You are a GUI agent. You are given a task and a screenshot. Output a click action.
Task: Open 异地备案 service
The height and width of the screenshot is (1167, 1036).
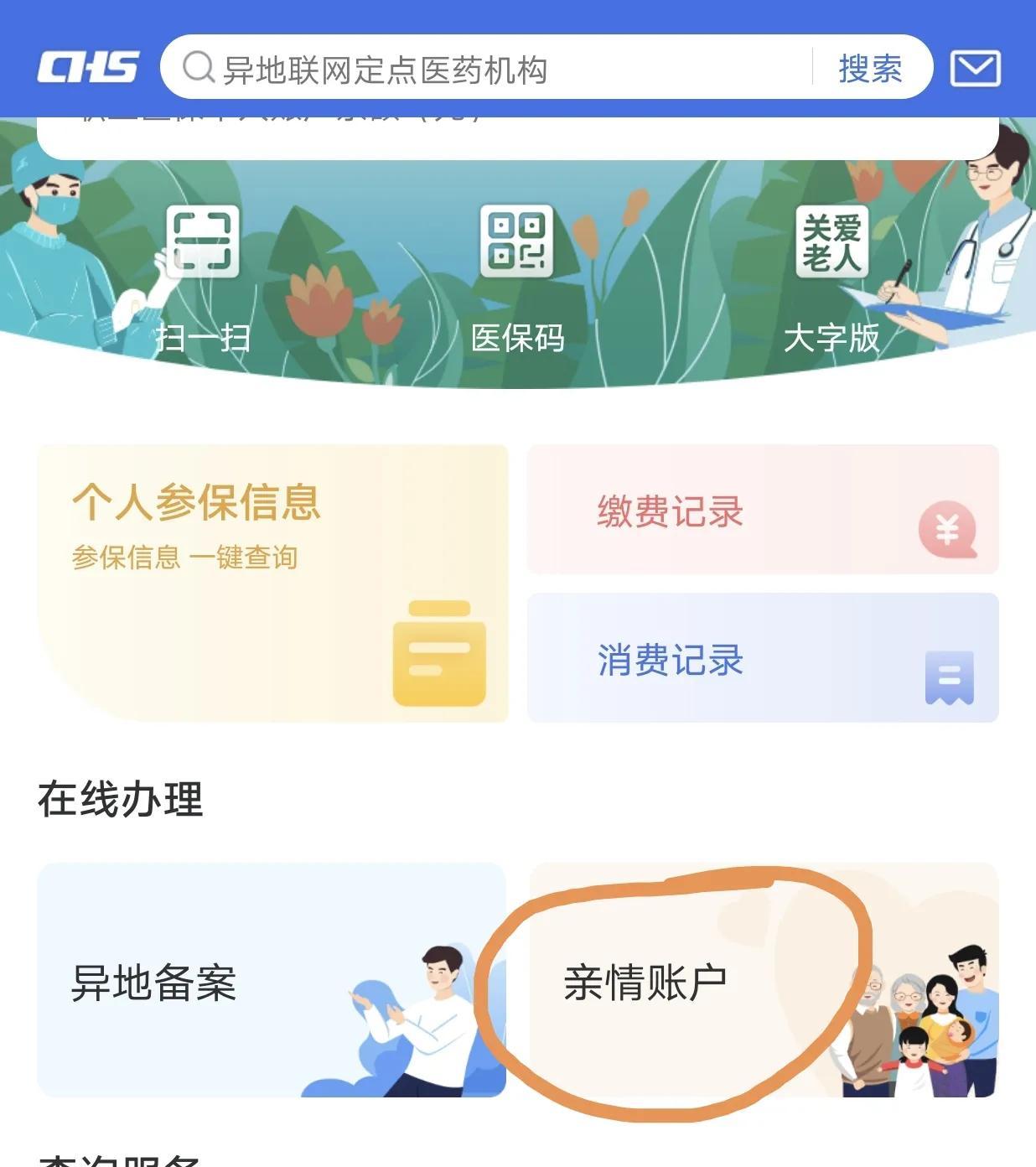pos(271,979)
